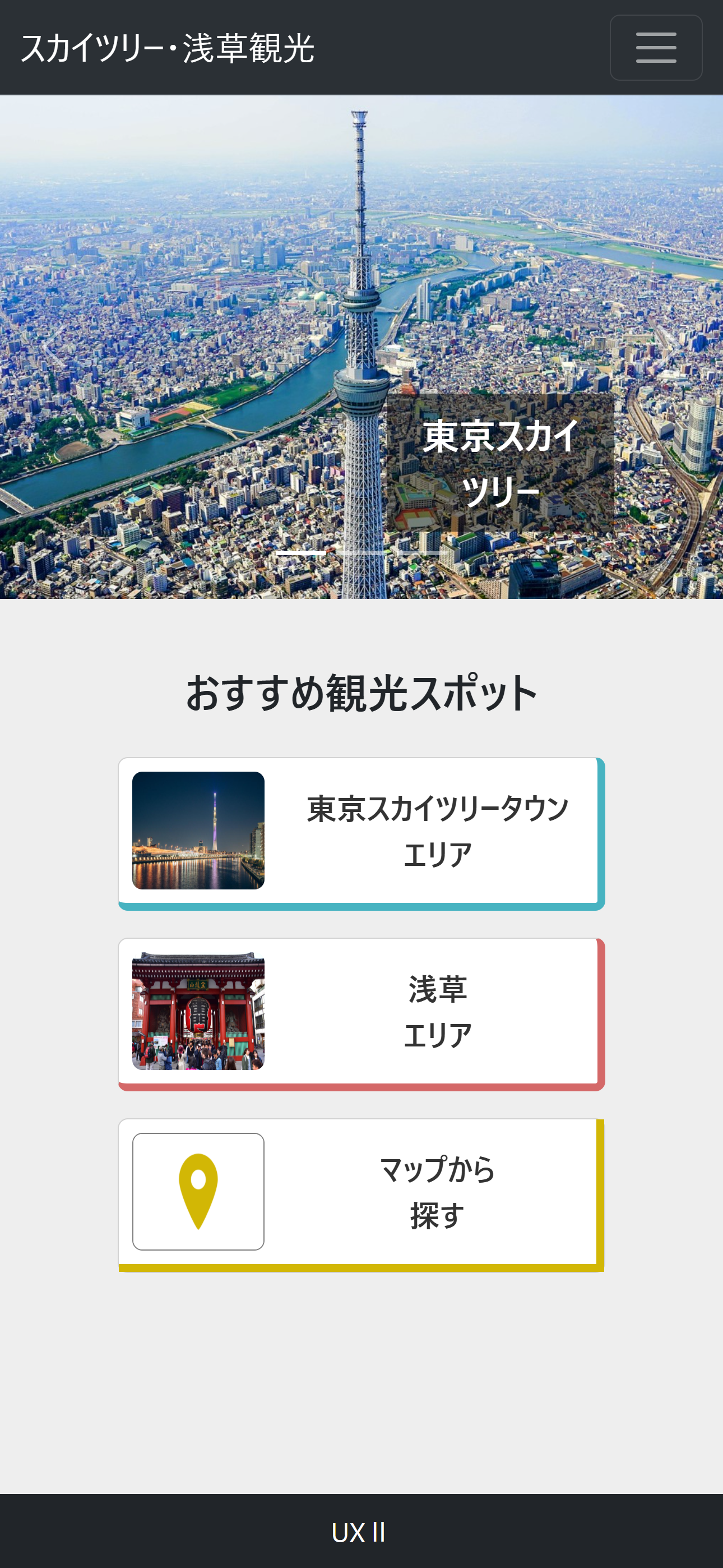Select the マップから探す card
The height and width of the screenshot is (1568, 723).
click(x=361, y=1195)
